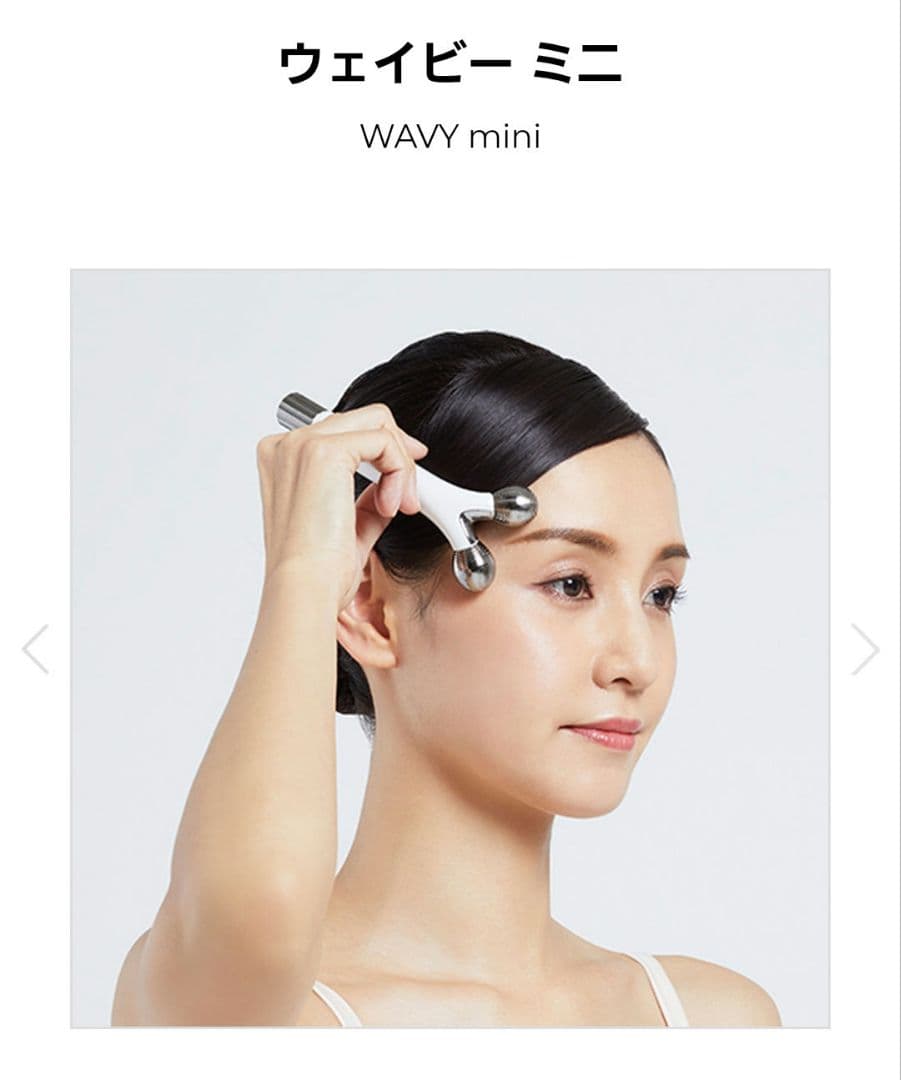Select the left chevron beside the image

pos(33,648)
